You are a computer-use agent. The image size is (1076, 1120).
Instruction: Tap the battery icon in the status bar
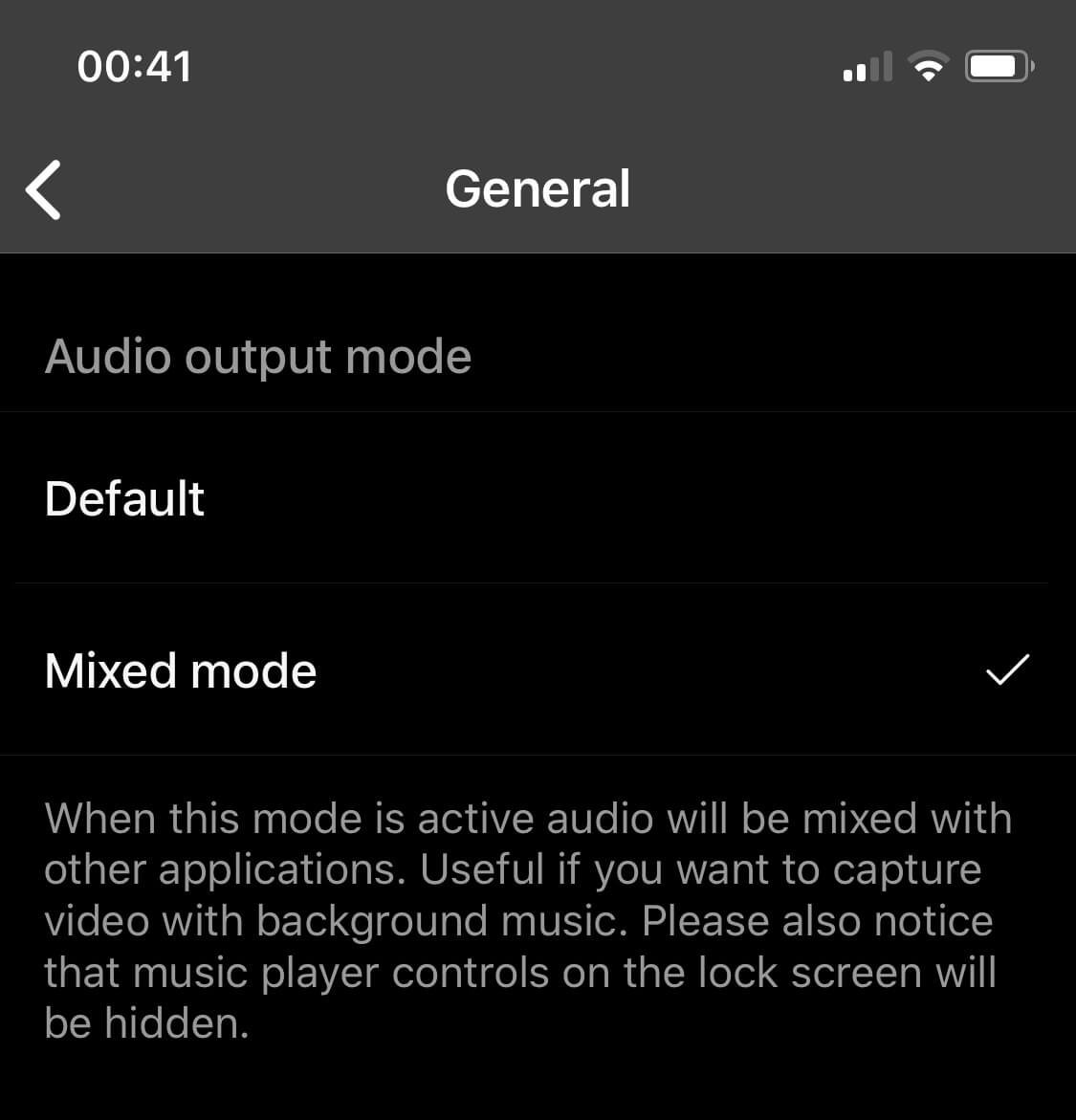tap(997, 66)
